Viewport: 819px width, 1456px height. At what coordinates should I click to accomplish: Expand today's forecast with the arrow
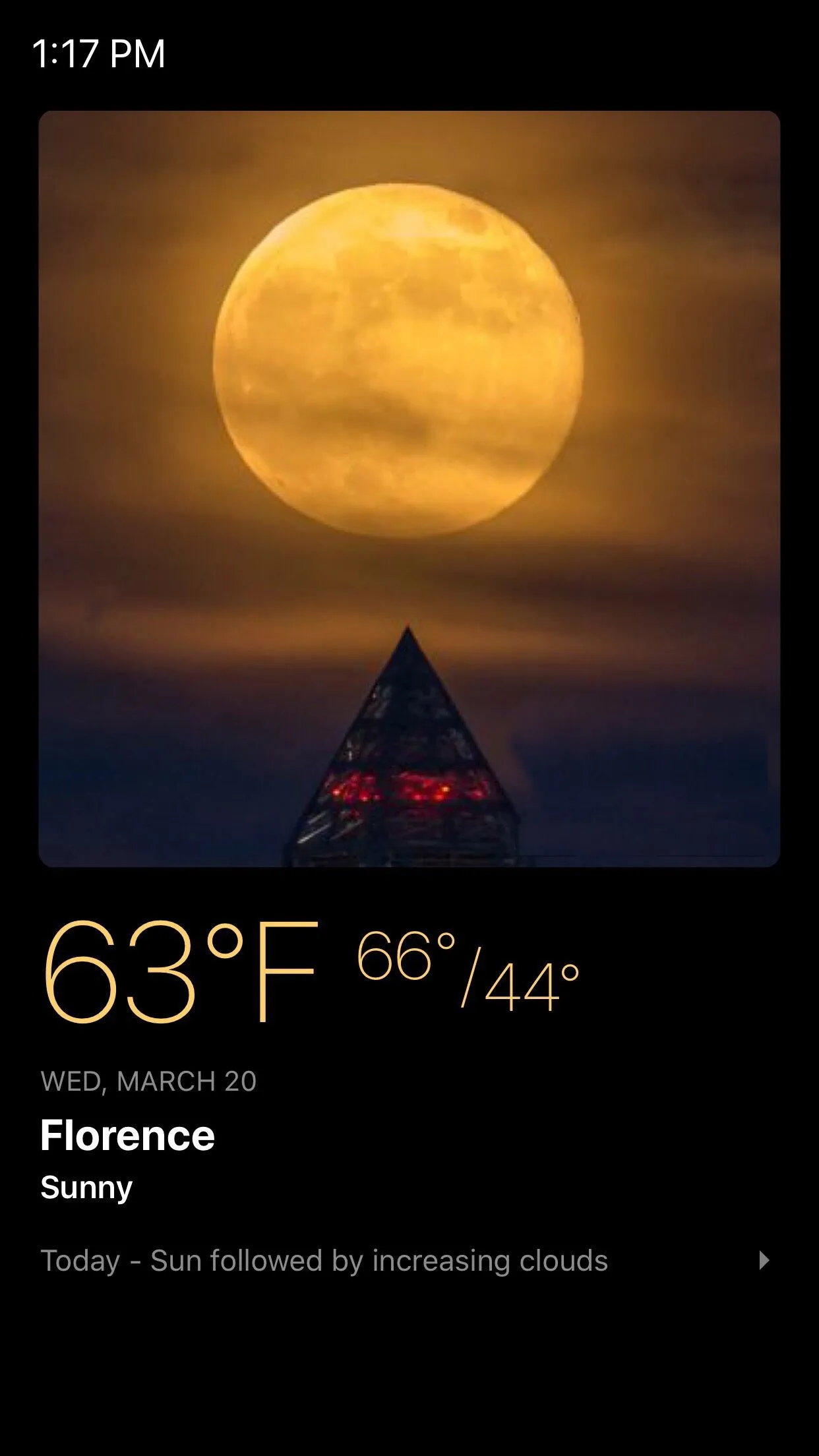[764, 1260]
